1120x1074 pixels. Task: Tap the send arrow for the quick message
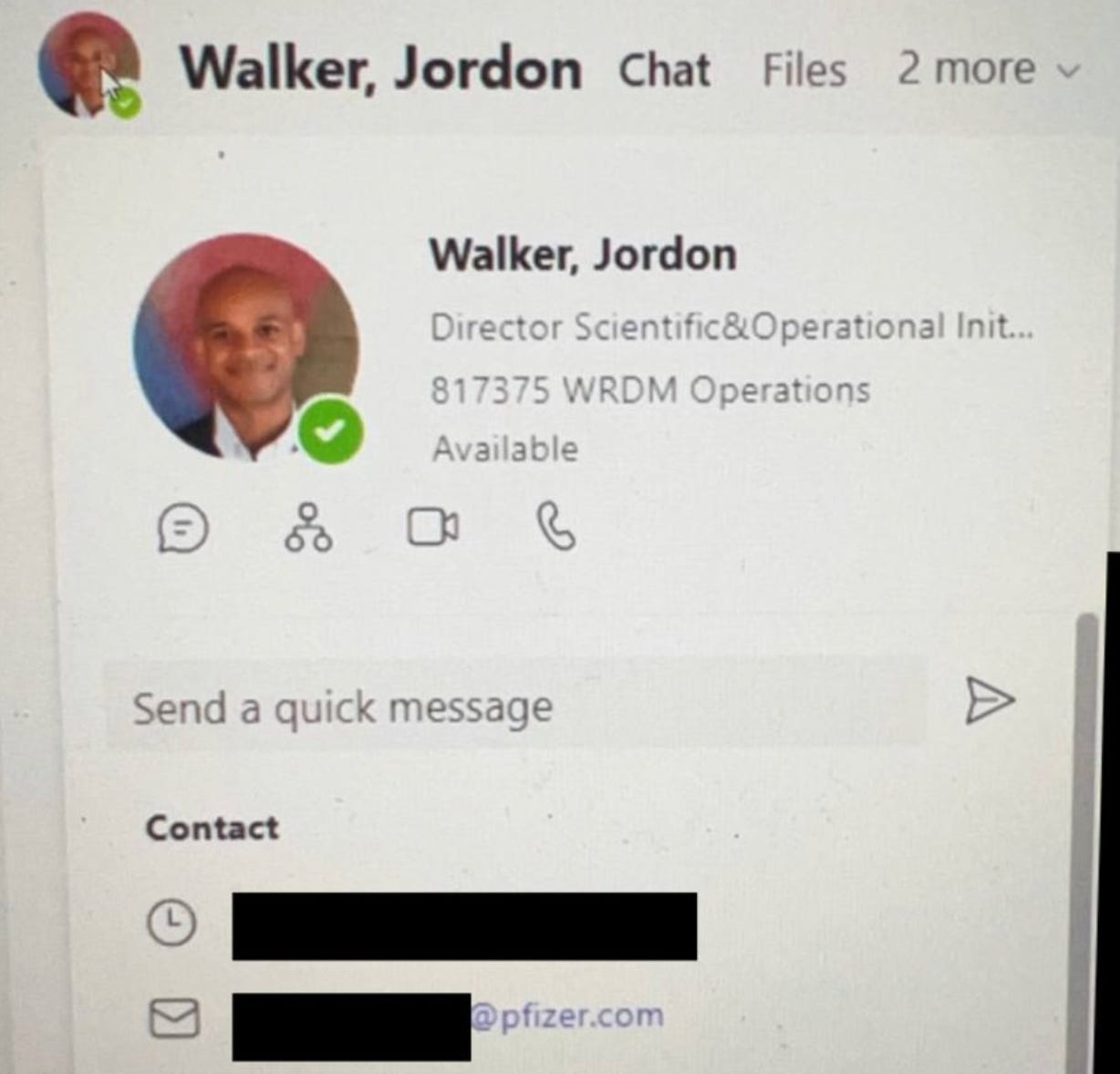click(989, 700)
